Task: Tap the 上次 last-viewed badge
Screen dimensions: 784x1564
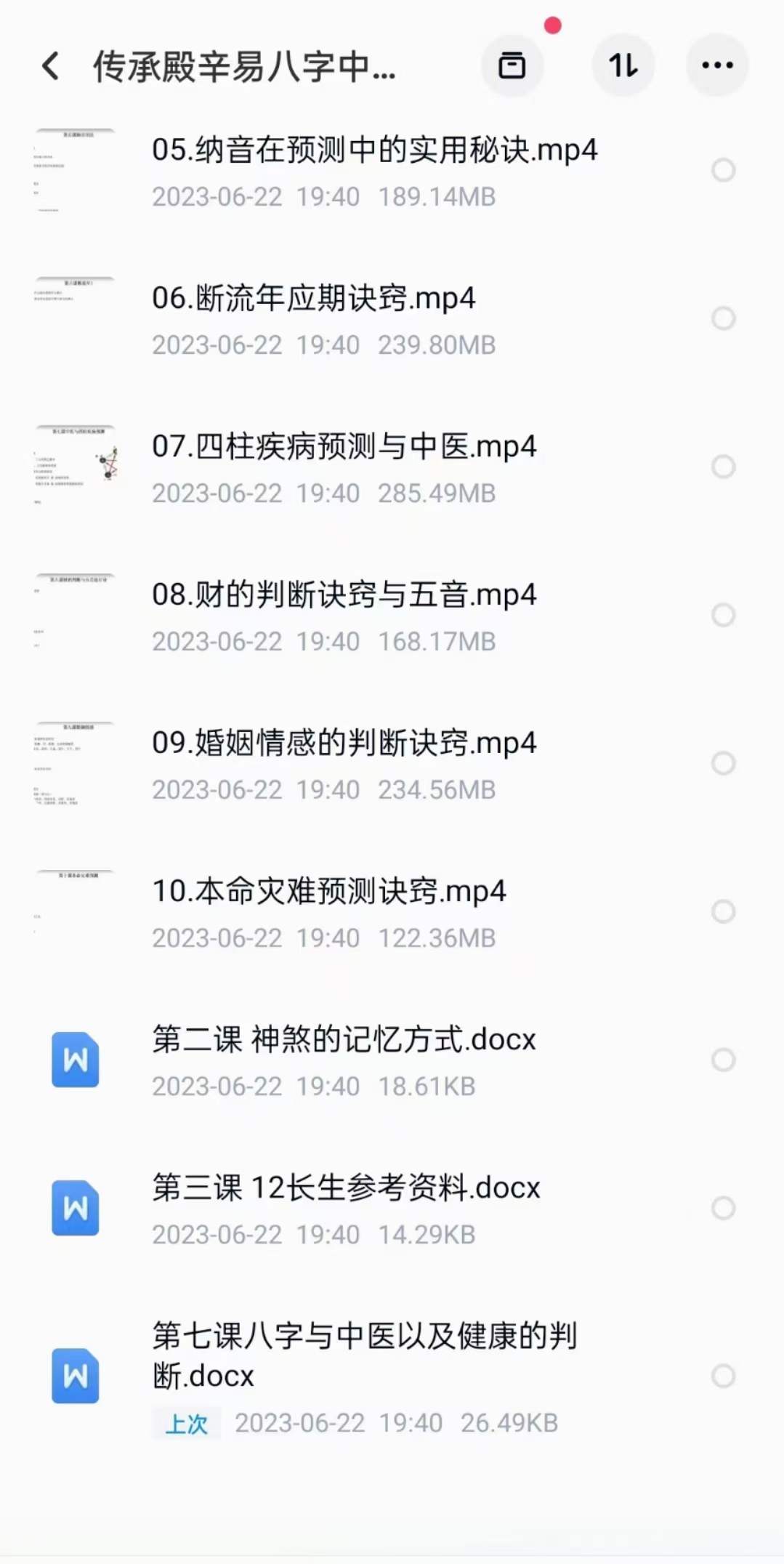Action: click(x=186, y=1423)
